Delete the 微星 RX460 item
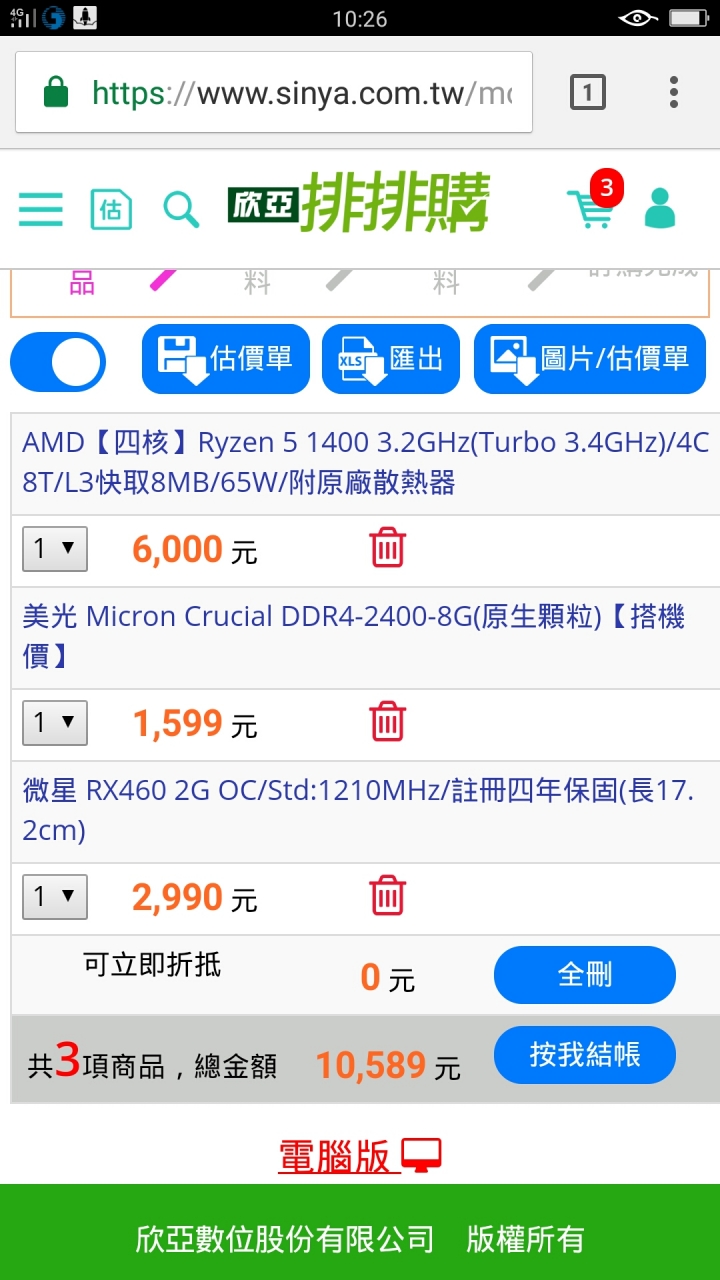The width and height of the screenshot is (720, 1280). pyautogui.click(x=388, y=896)
